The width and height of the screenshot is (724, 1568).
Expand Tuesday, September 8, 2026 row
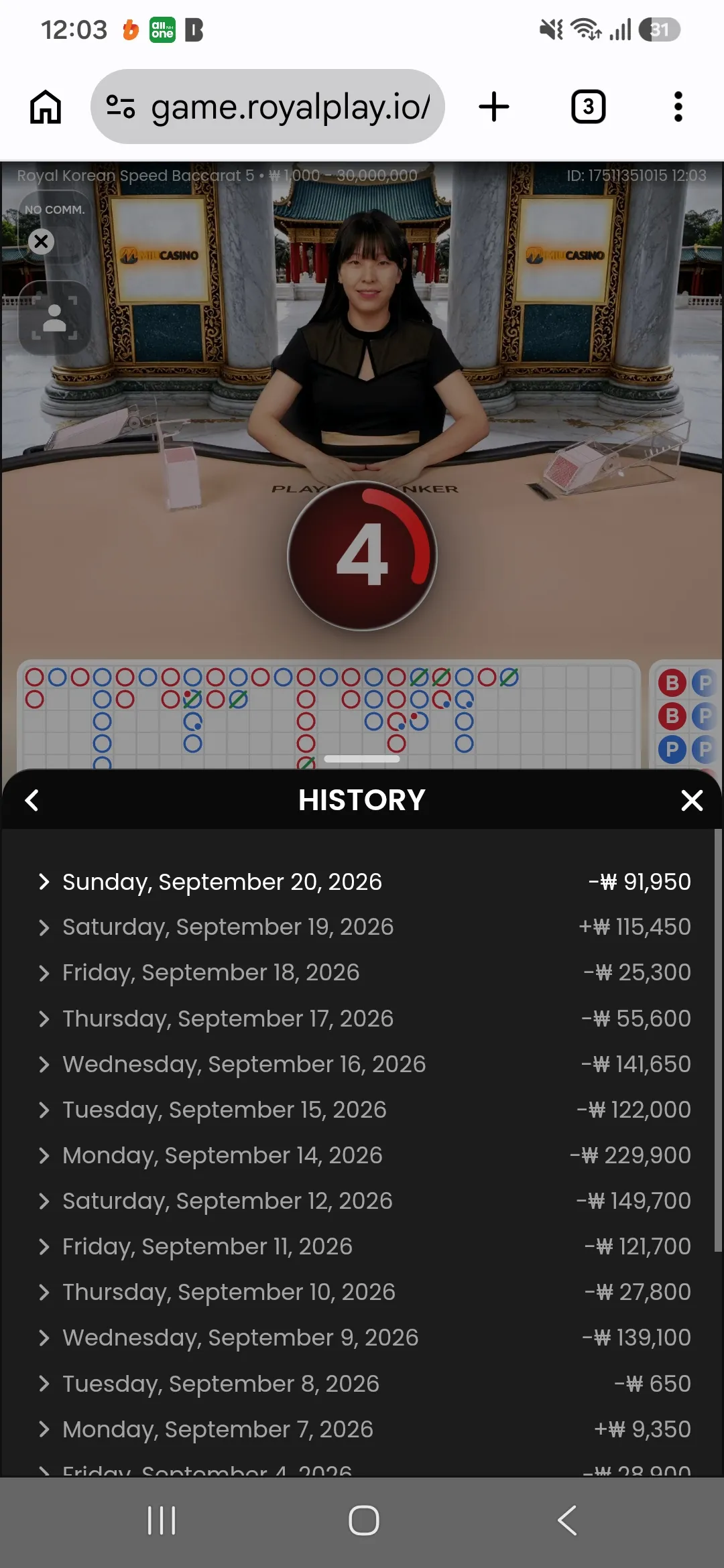[362, 1384]
